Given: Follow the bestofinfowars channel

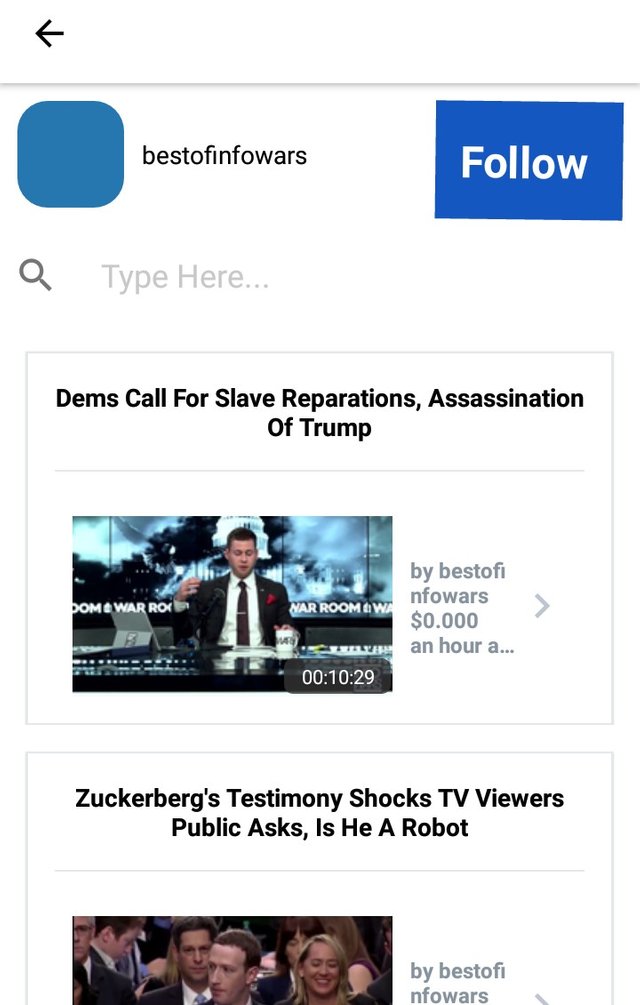Looking at the screenshot, I should click(528, 161).
